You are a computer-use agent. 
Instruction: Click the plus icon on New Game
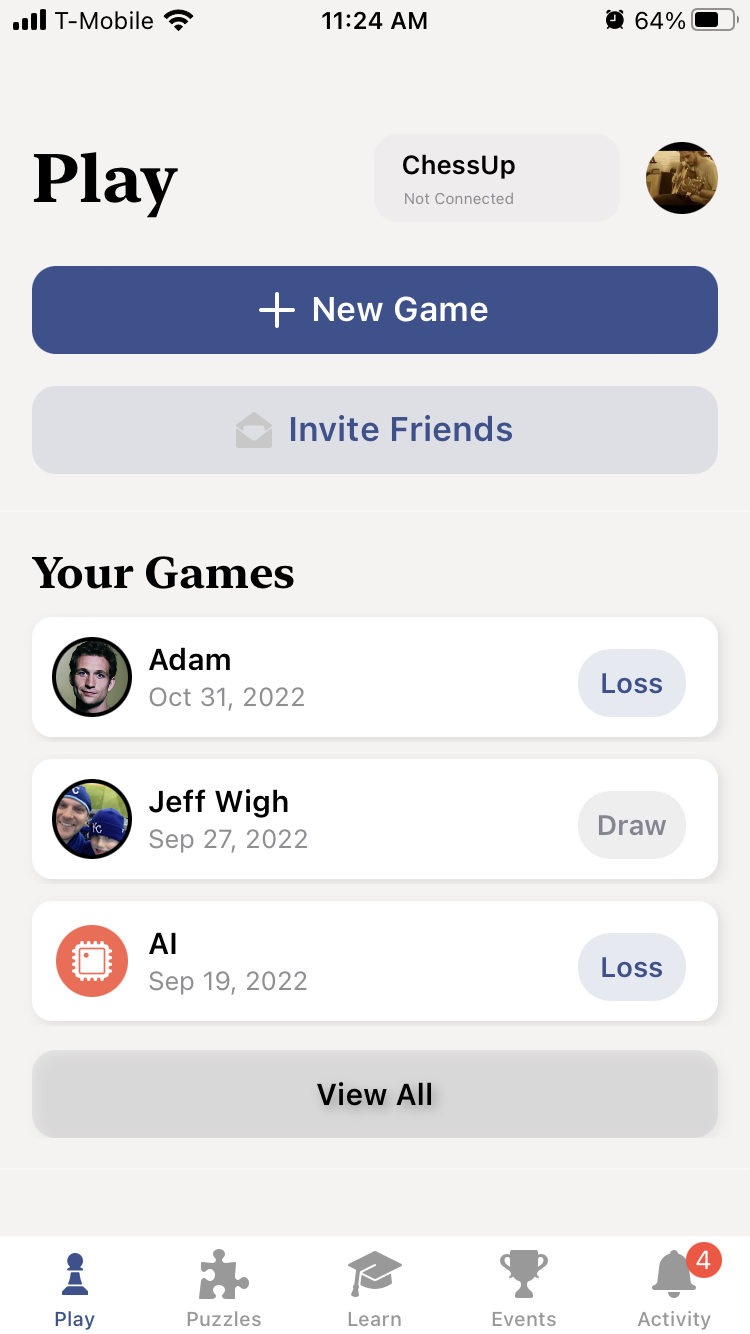(276, 310)
